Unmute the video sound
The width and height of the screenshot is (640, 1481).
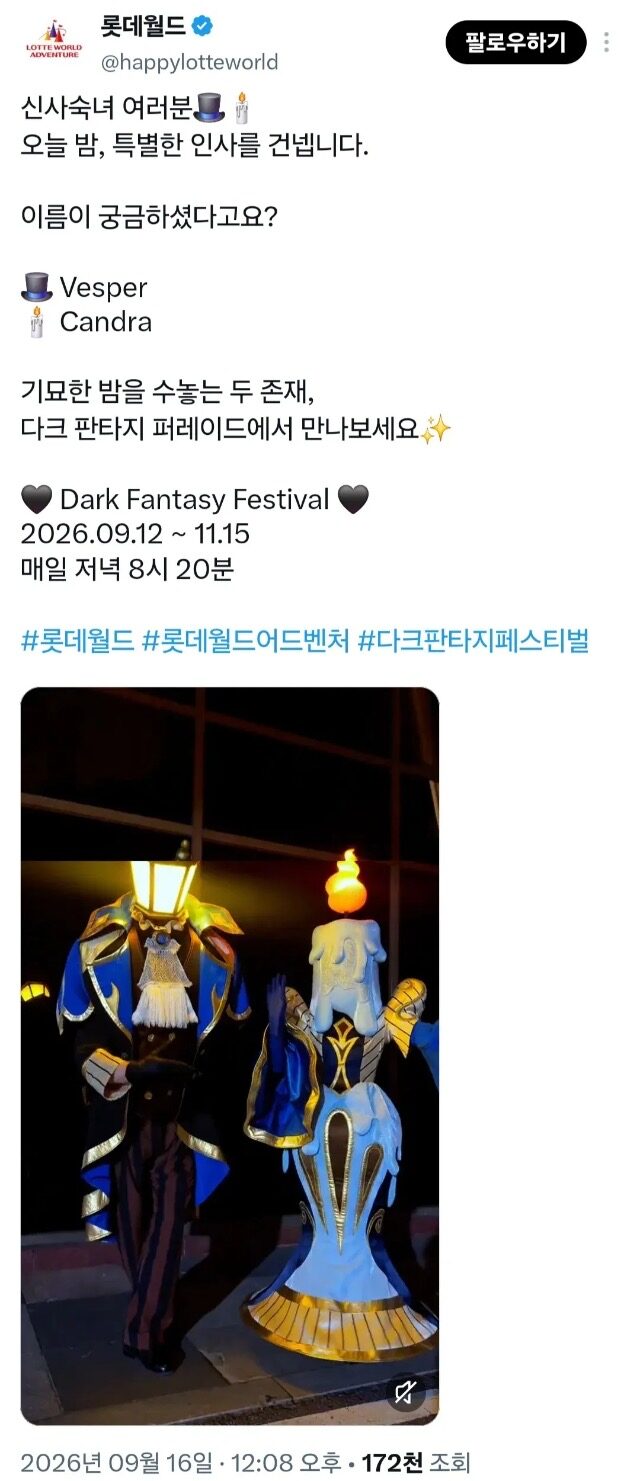click(405, 1391)
